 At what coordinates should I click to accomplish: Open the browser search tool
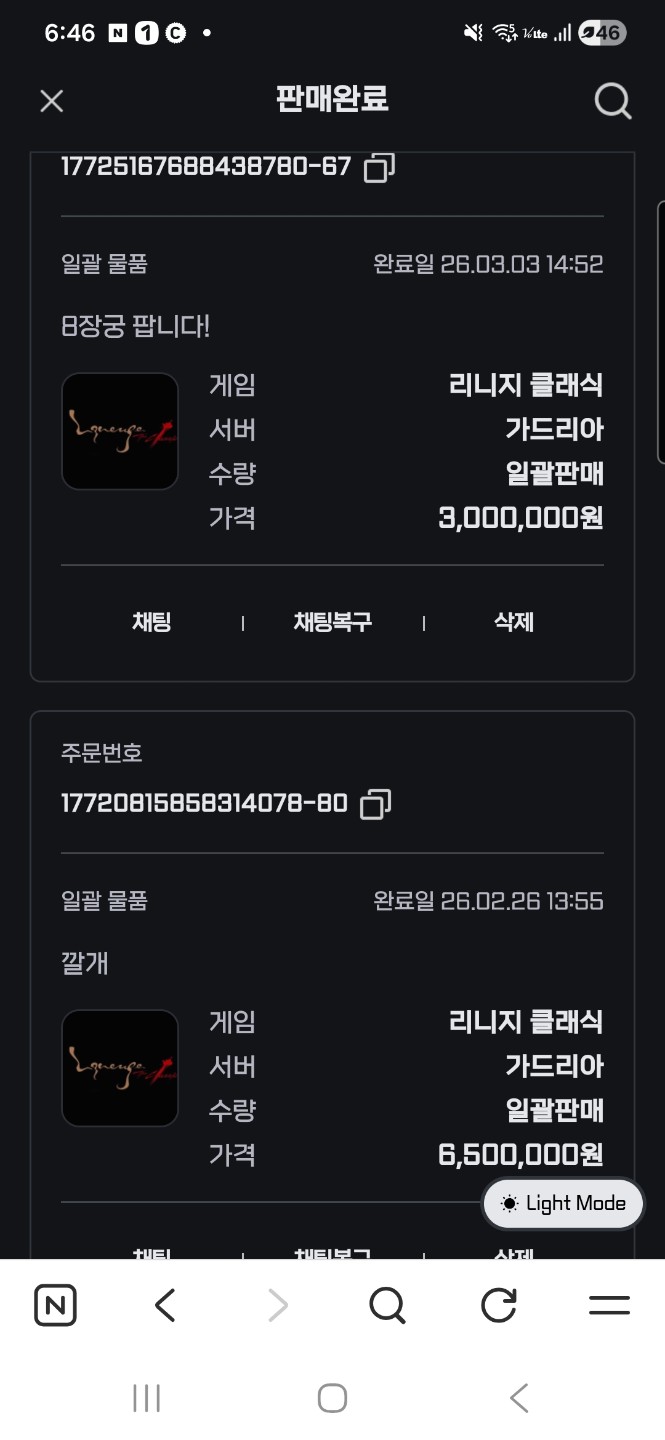click(387, 1305)
